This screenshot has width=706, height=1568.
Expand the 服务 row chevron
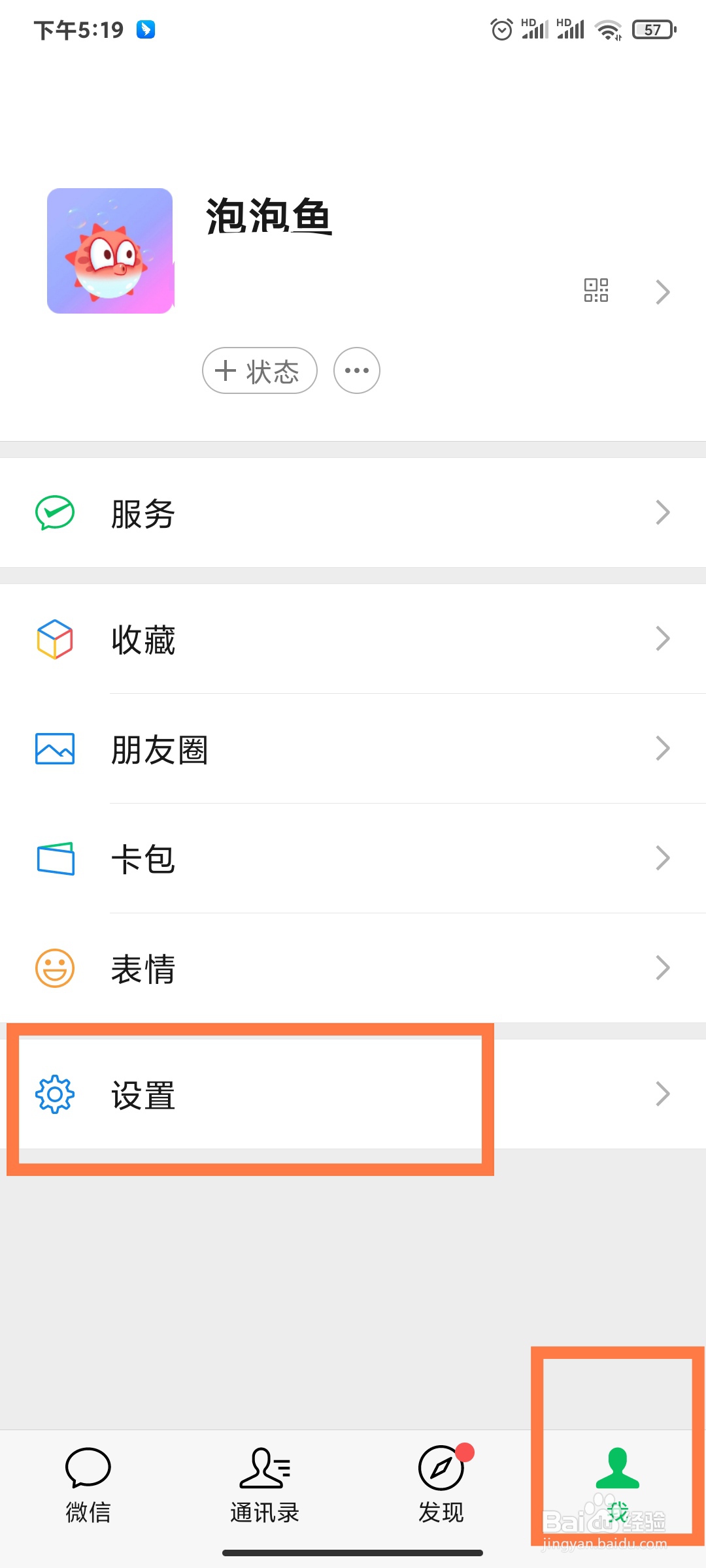click(x=663, y=513)
